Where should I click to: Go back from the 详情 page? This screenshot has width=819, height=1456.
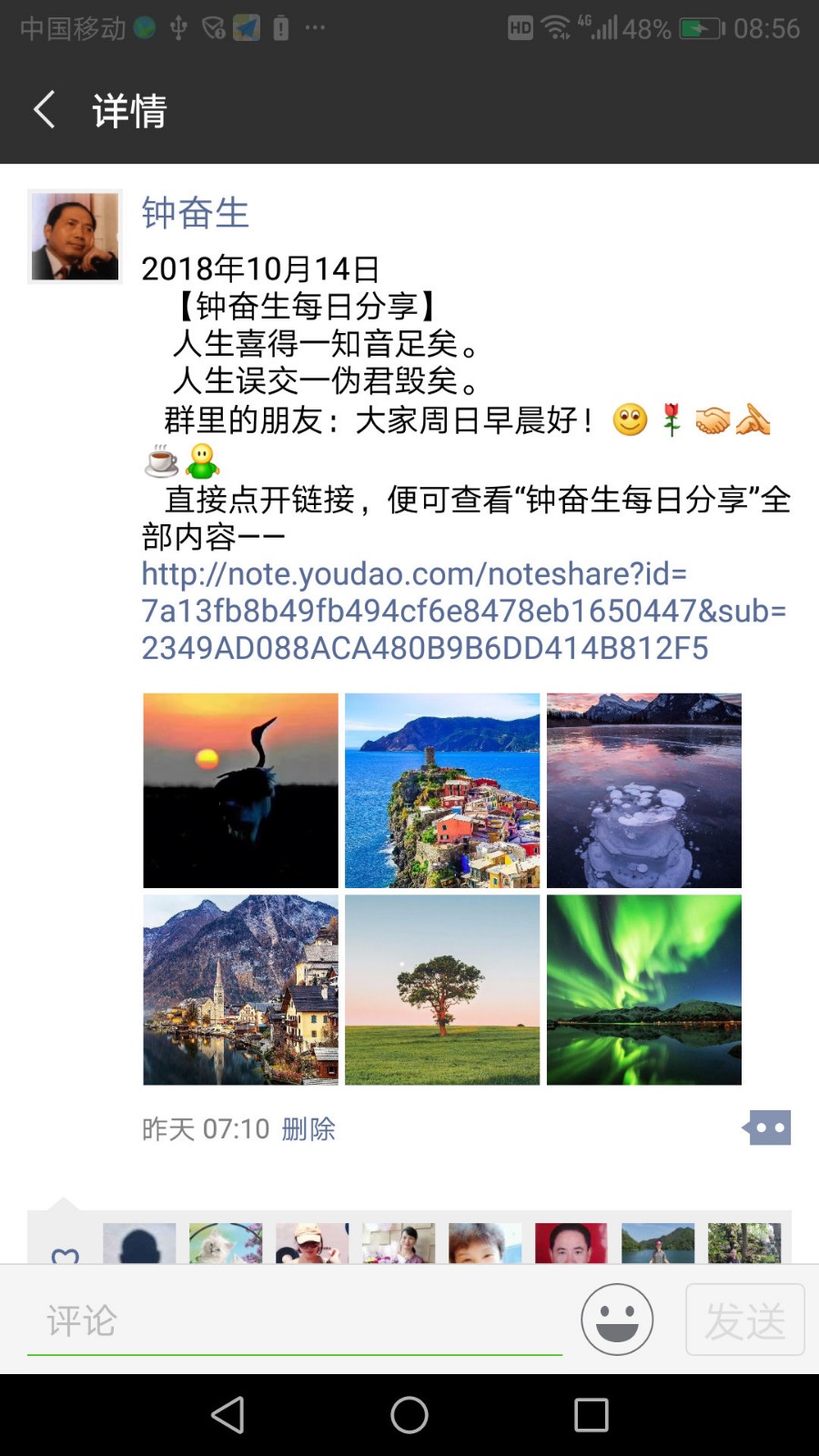(44, 110)
